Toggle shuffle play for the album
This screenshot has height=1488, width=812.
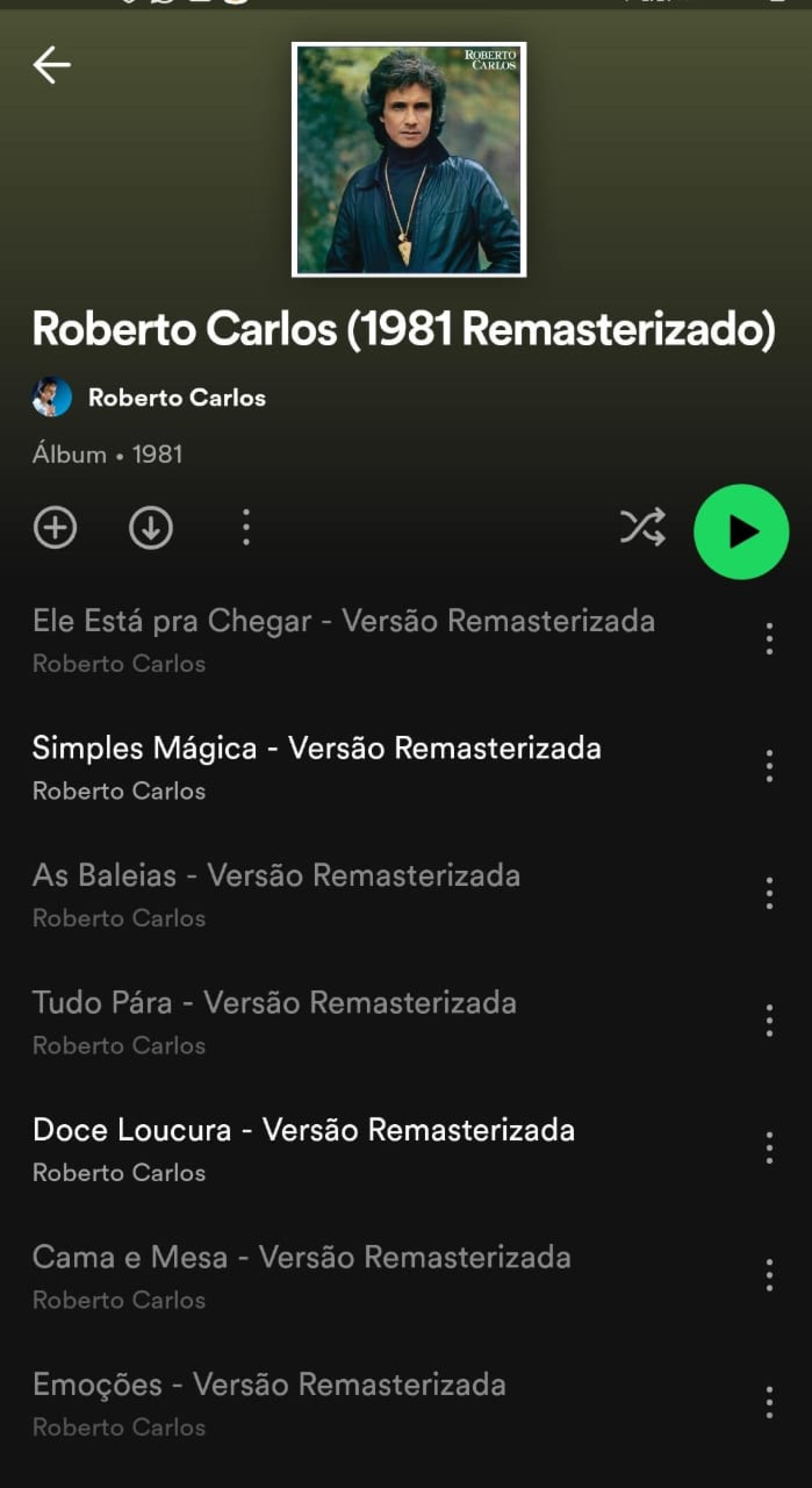(642, 527)
